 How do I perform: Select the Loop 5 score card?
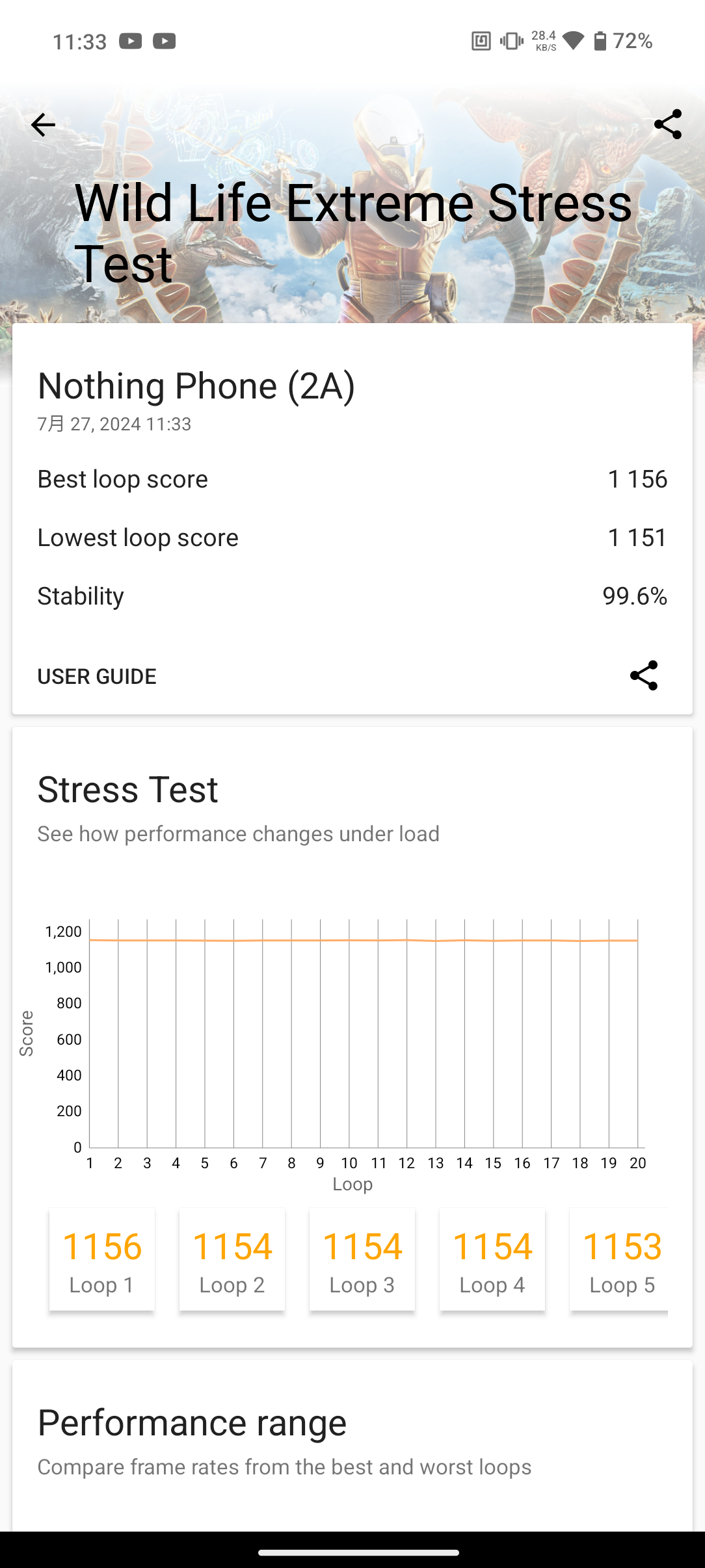pyautogui.click(x=620, y=1260)
